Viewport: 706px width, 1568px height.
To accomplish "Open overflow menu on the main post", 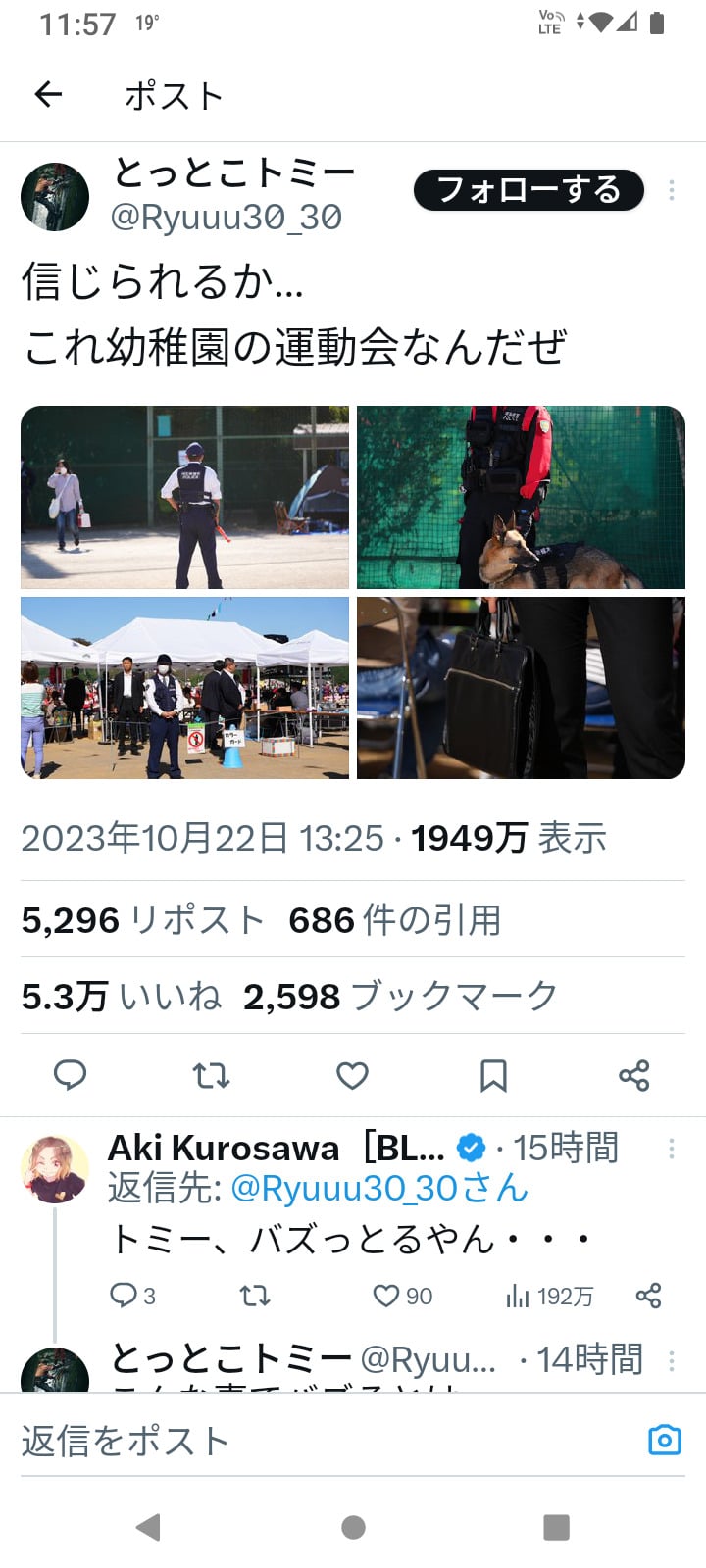I will pyautogui.click(x=672, y=190).
